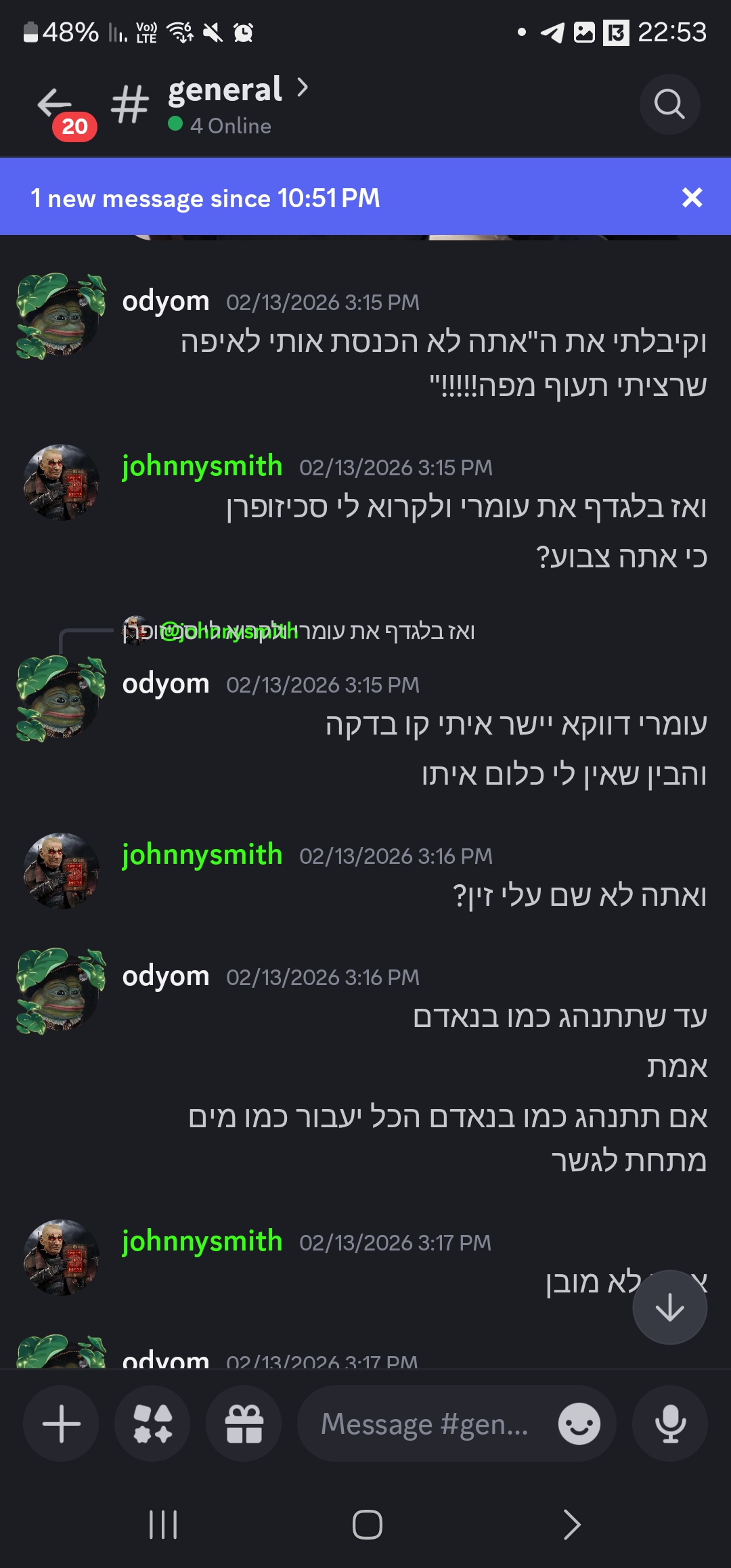This screenshot has height=1568, width=731.
Task: Jump to the latest message arrow
Action: coord(669,1307)
